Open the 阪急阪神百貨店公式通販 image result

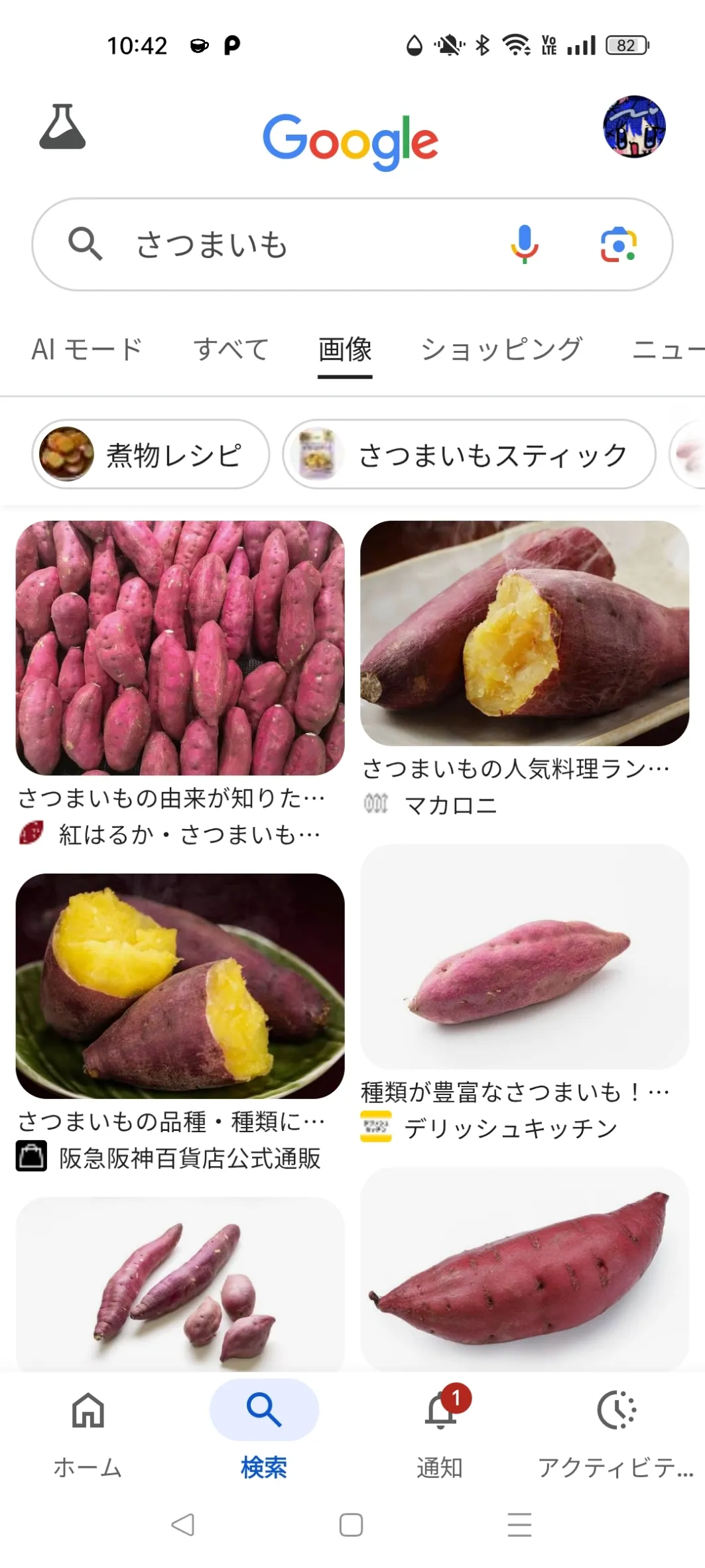pyautogui.click(x=180, y=986)
